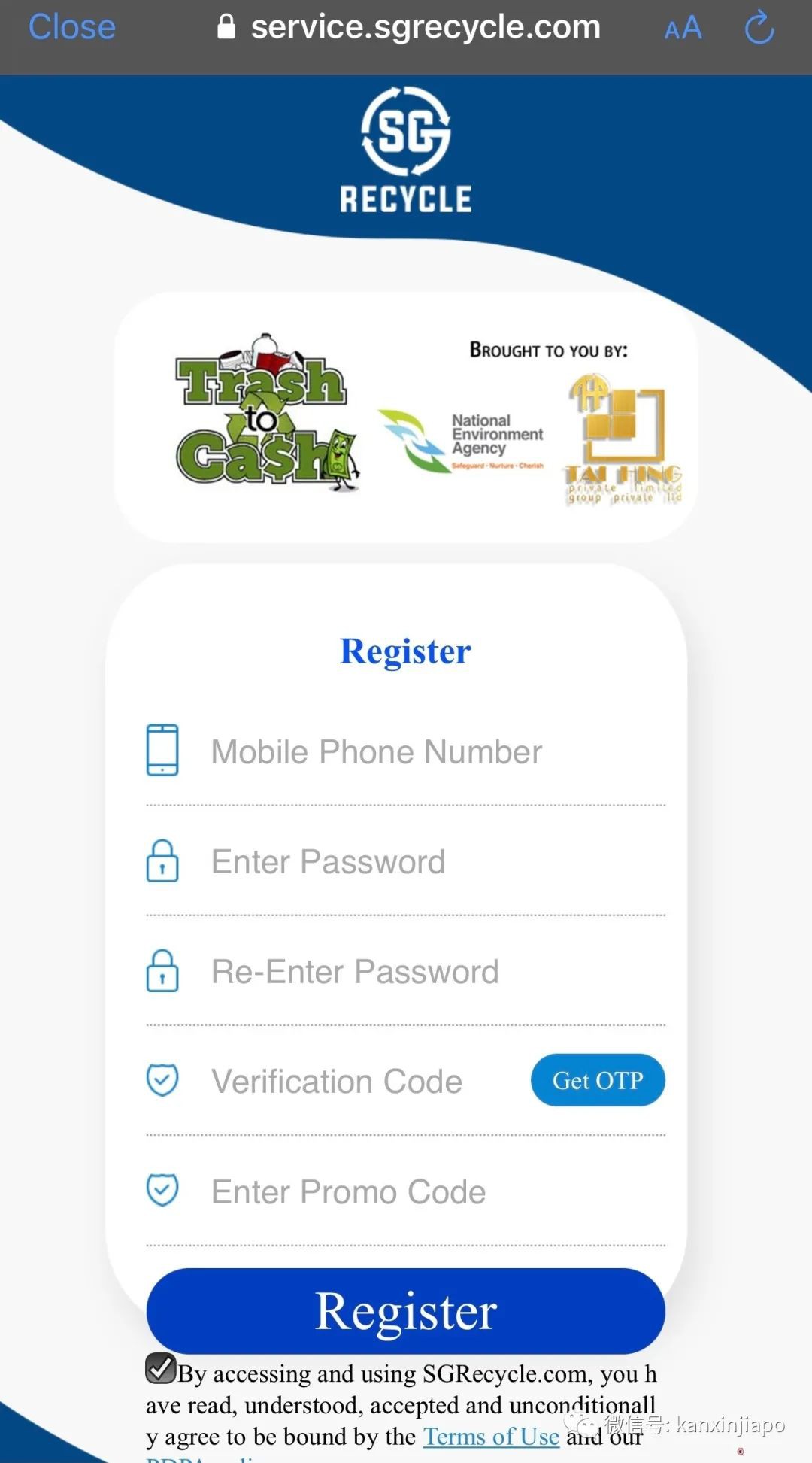Screen dimensions: 812x1463
Task: Uncheck the terms agreement checkbox
Action: coord(160,1368)
